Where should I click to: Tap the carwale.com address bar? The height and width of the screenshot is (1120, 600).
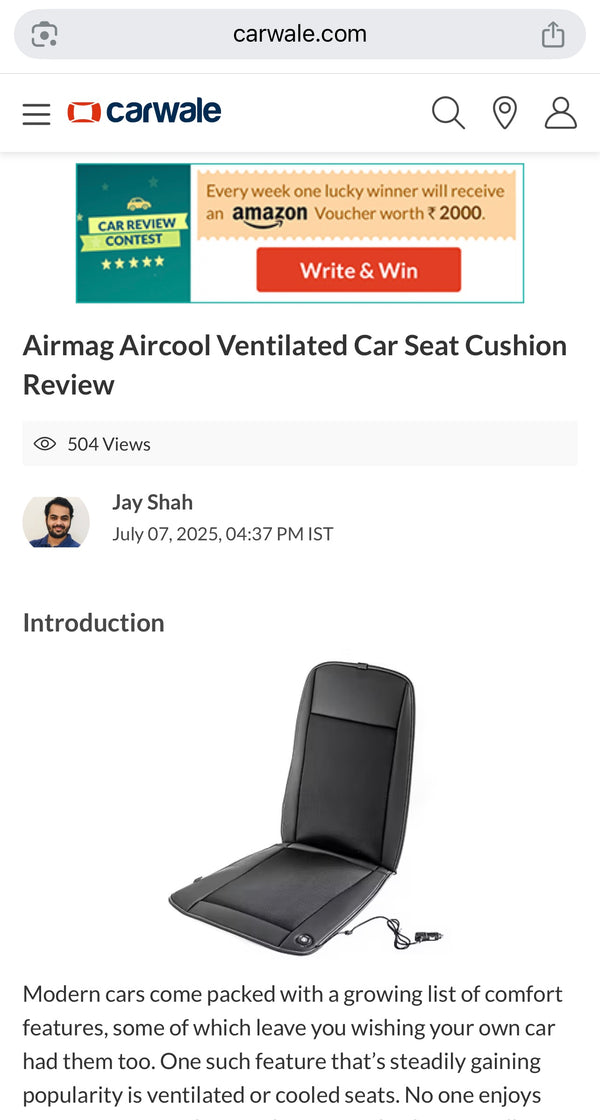pyautogui.click(x=300, y=34)
